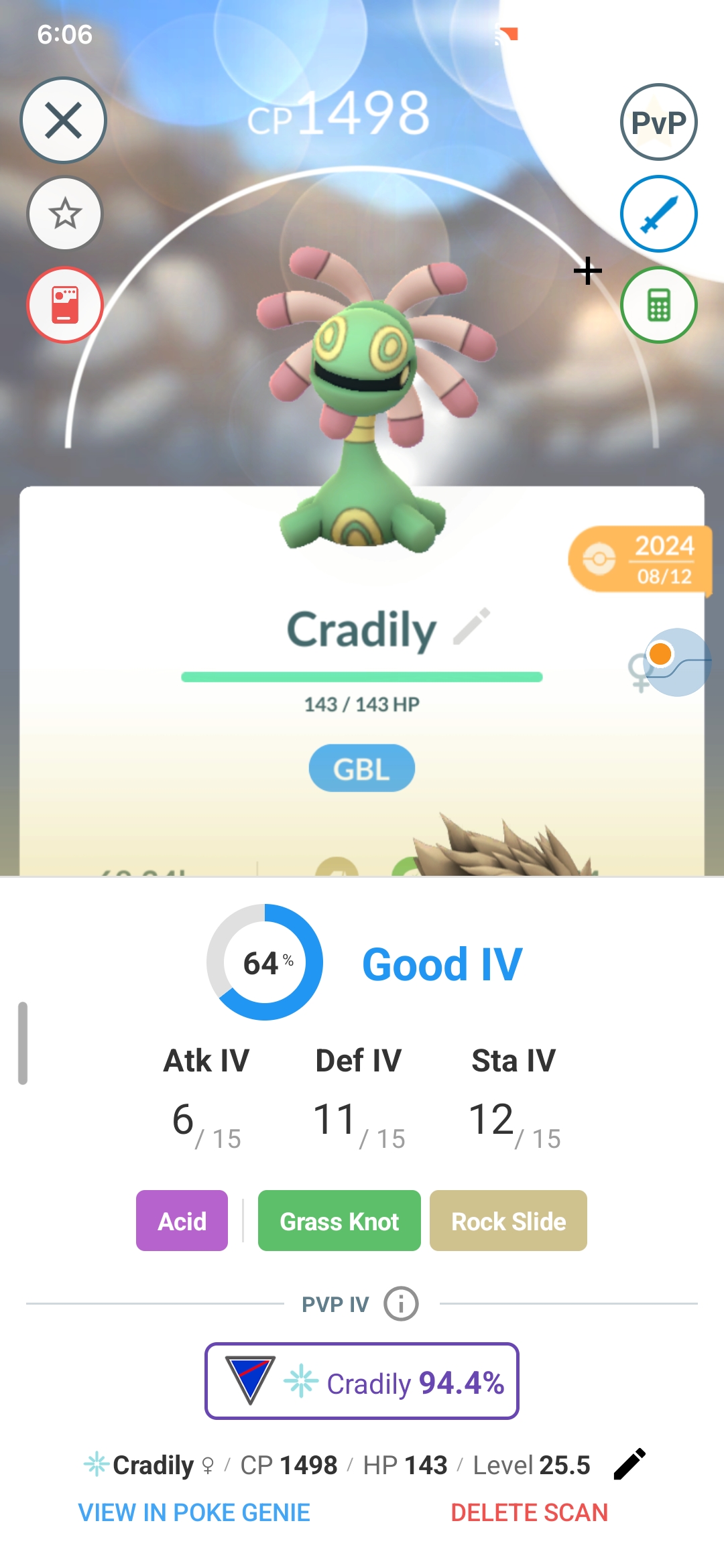Viewport: 724px width, 1568px height.
Task: Open the red Pokedex icon
Action: (x=65, y=305)
